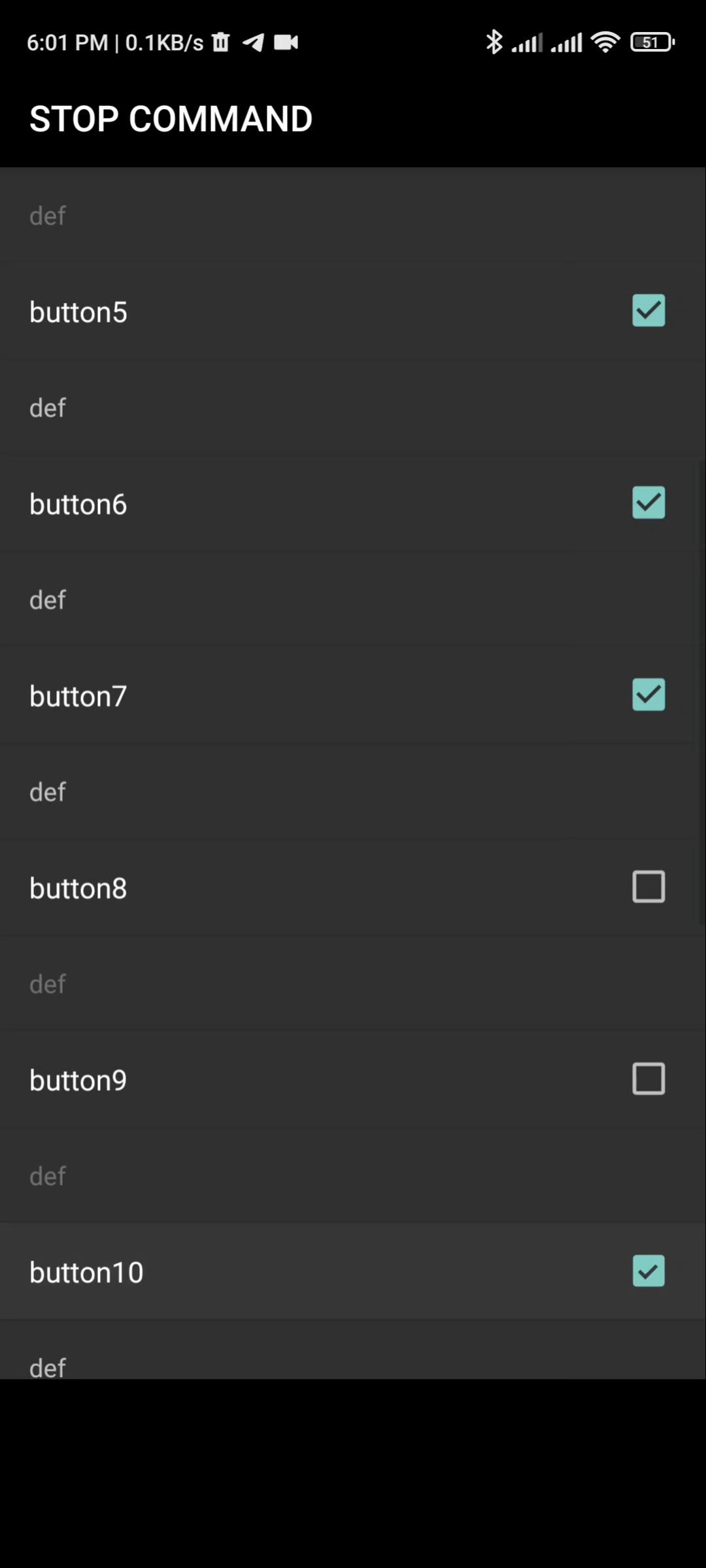Tap the Bluetooth status icon
706x1568 pixels.
[495, 42]
